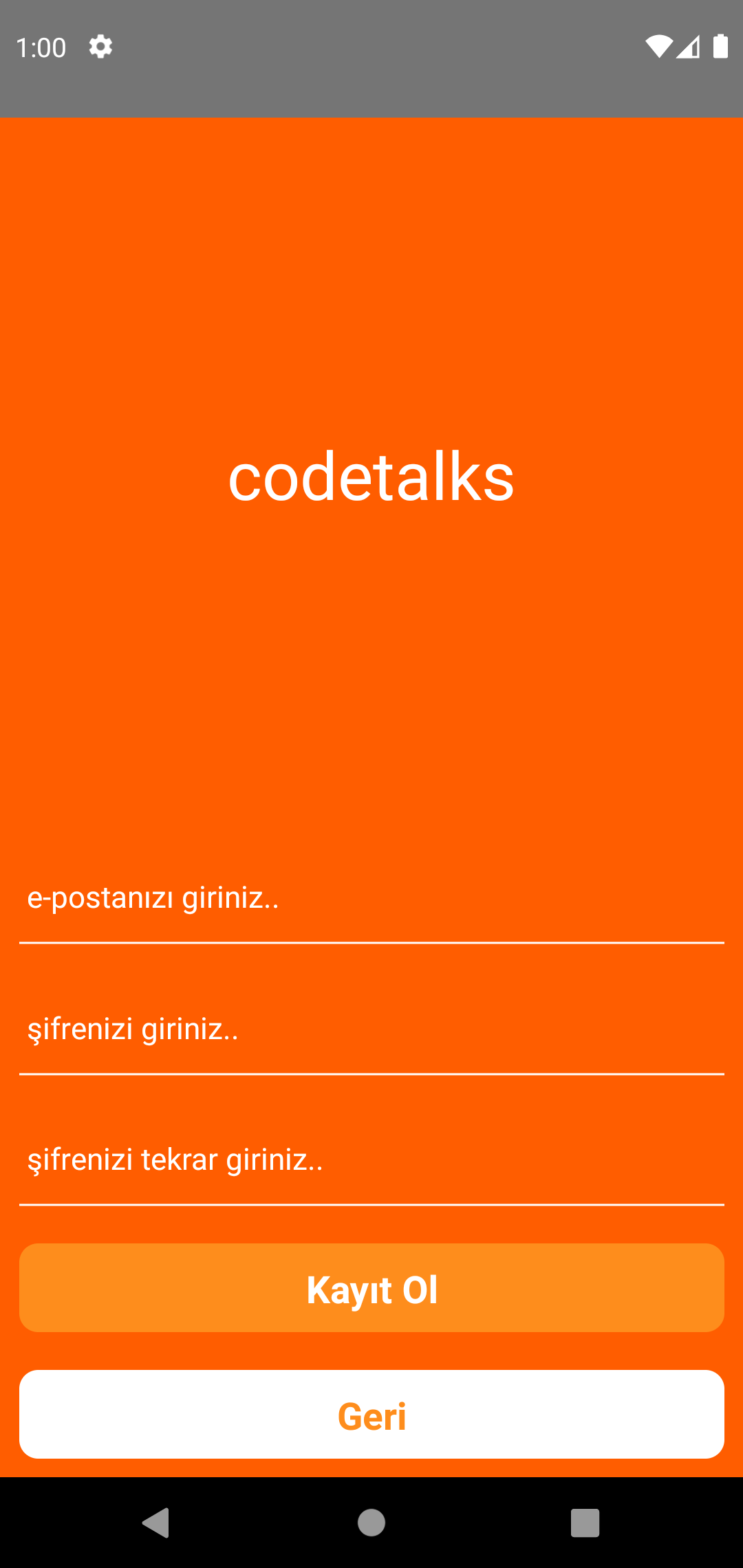Screen dimensions: 743x1568
Task: Click the cellular signal indicator
Action: [690, 47]
